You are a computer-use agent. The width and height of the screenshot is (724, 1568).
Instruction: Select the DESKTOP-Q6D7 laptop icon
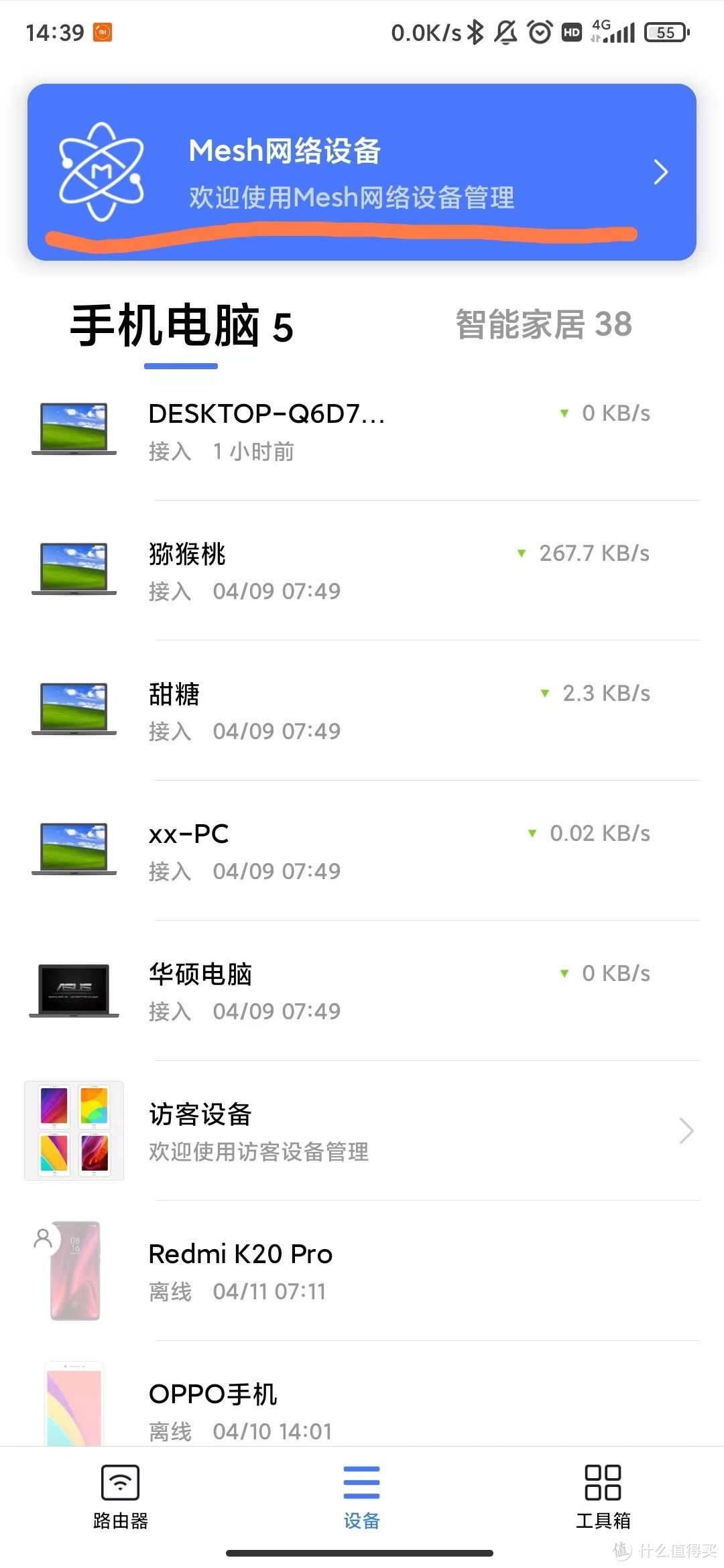coord(74,429)
